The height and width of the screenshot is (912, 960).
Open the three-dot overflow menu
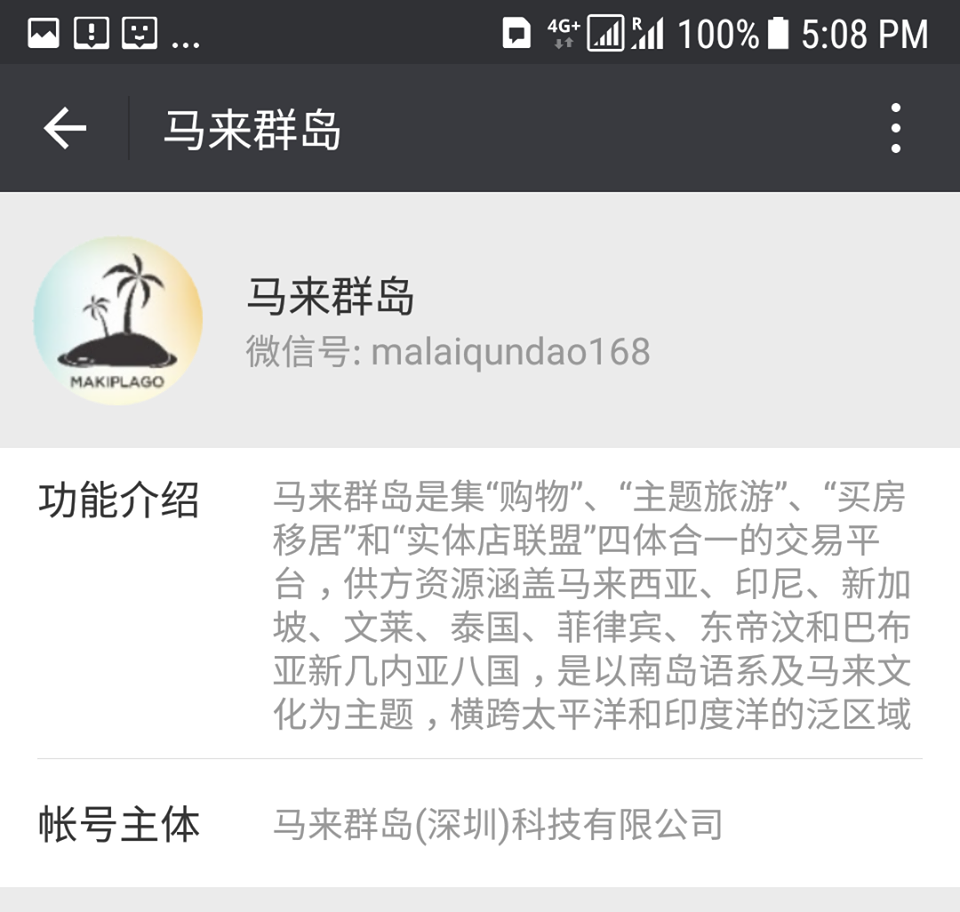[895, 129]
